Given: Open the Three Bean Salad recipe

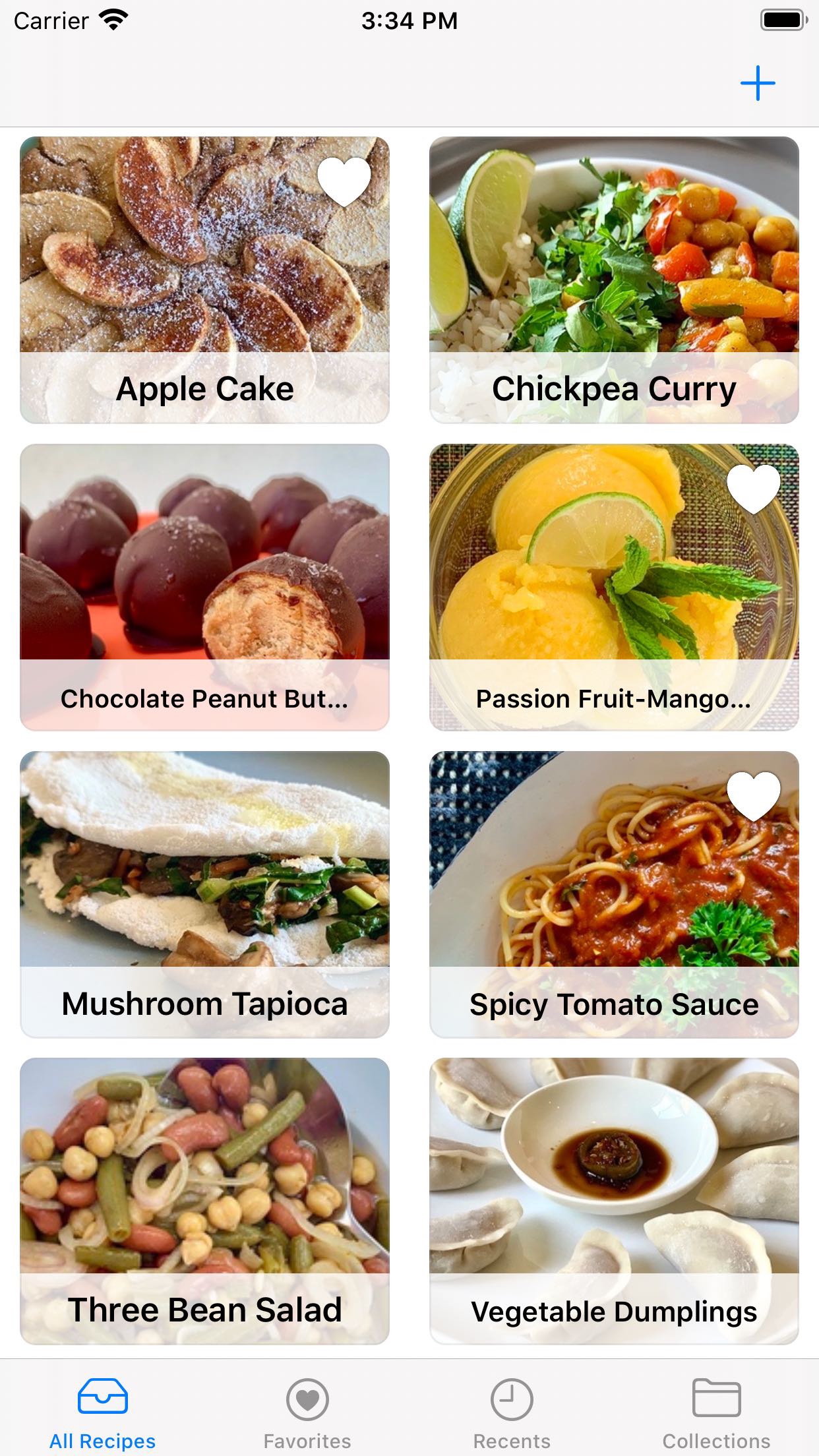Looking at the screenshot, I should coord(204,1201).
